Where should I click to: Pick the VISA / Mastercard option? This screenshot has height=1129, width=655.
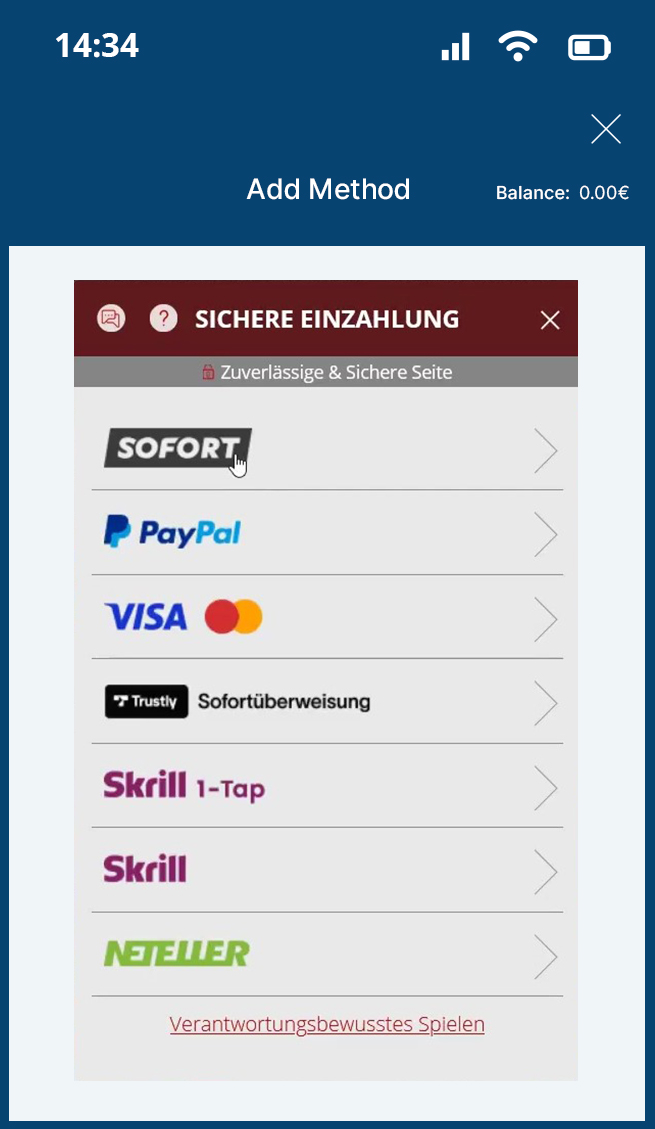(x=326, y=617)
